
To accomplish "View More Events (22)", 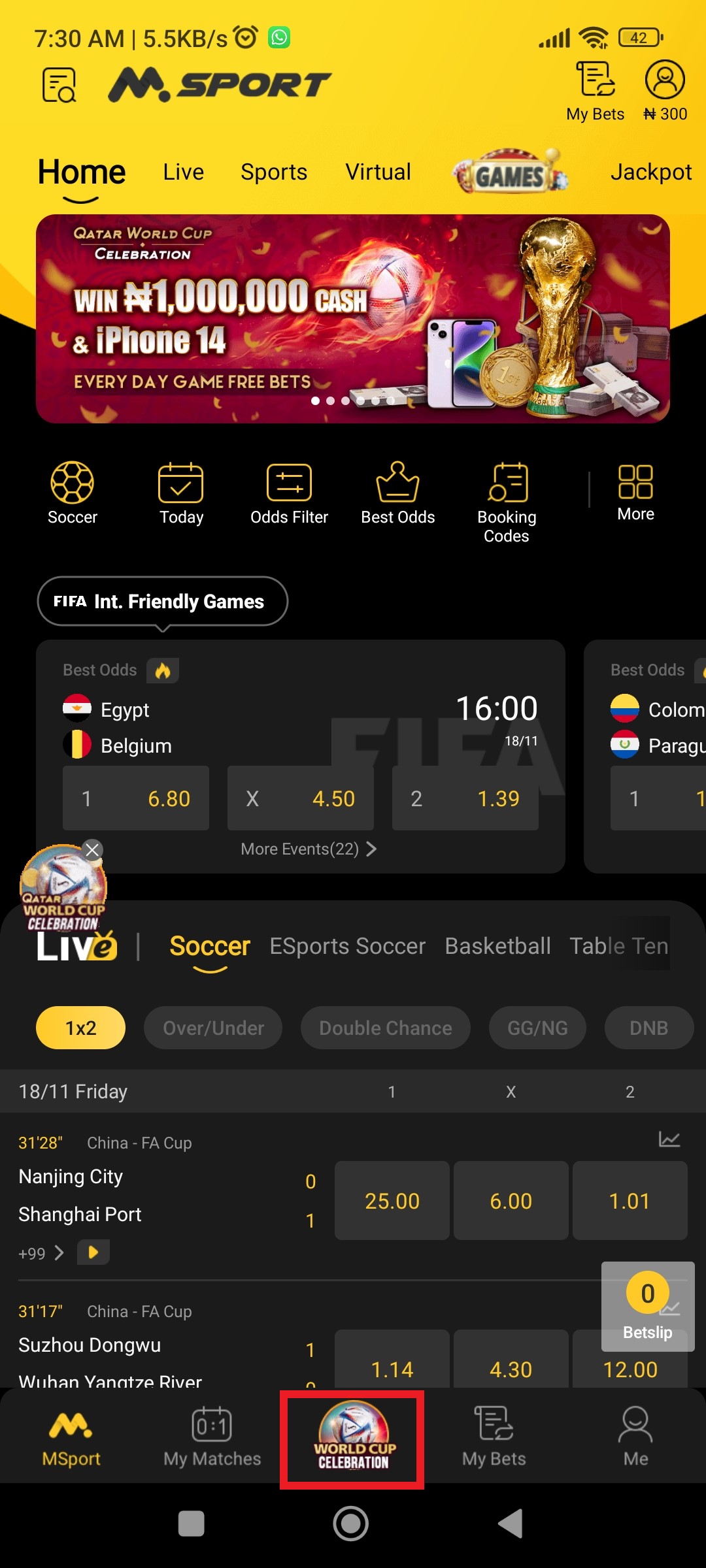I will pos(308,849).
